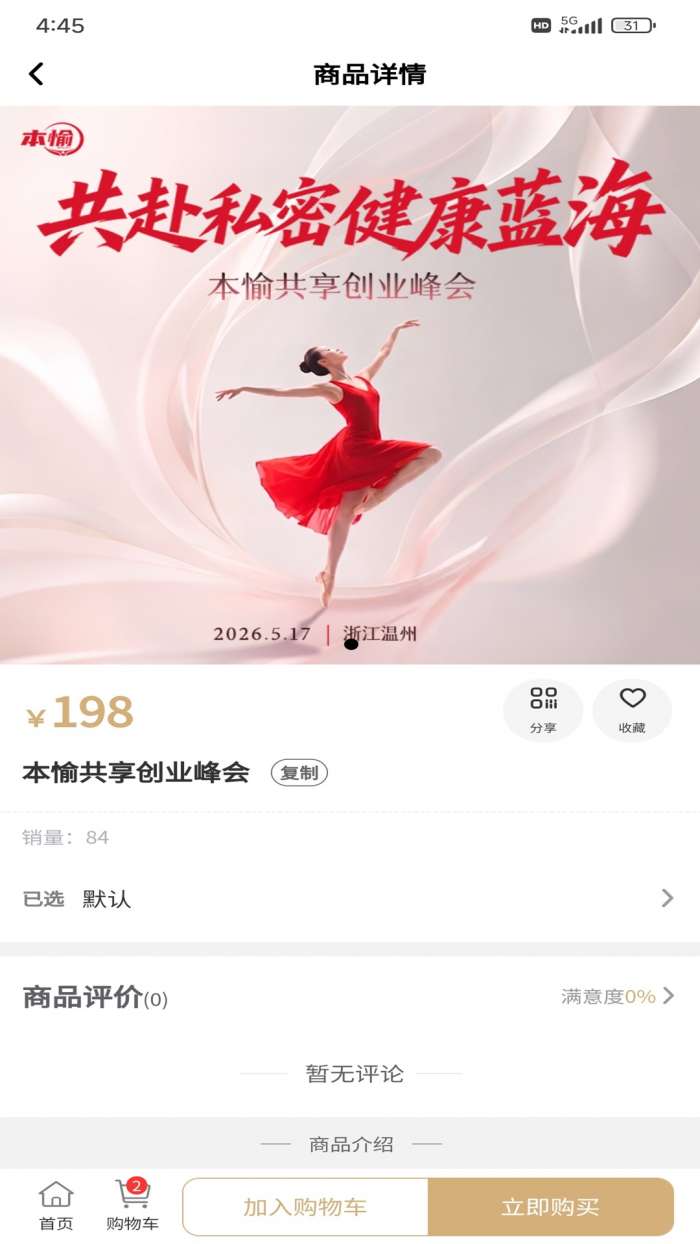Screen dimensions: 700x1244
Task: Copy the product name with 复制
Action: point(299,773)
